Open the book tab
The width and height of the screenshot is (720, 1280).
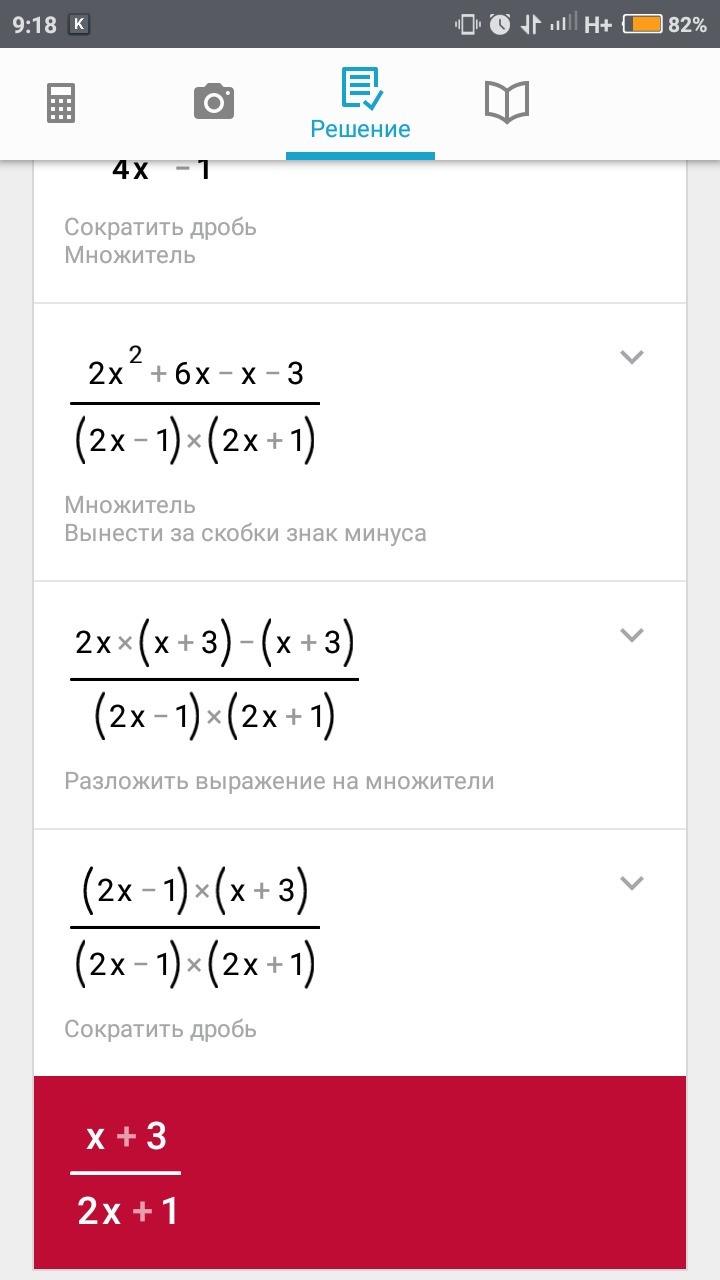507,103
